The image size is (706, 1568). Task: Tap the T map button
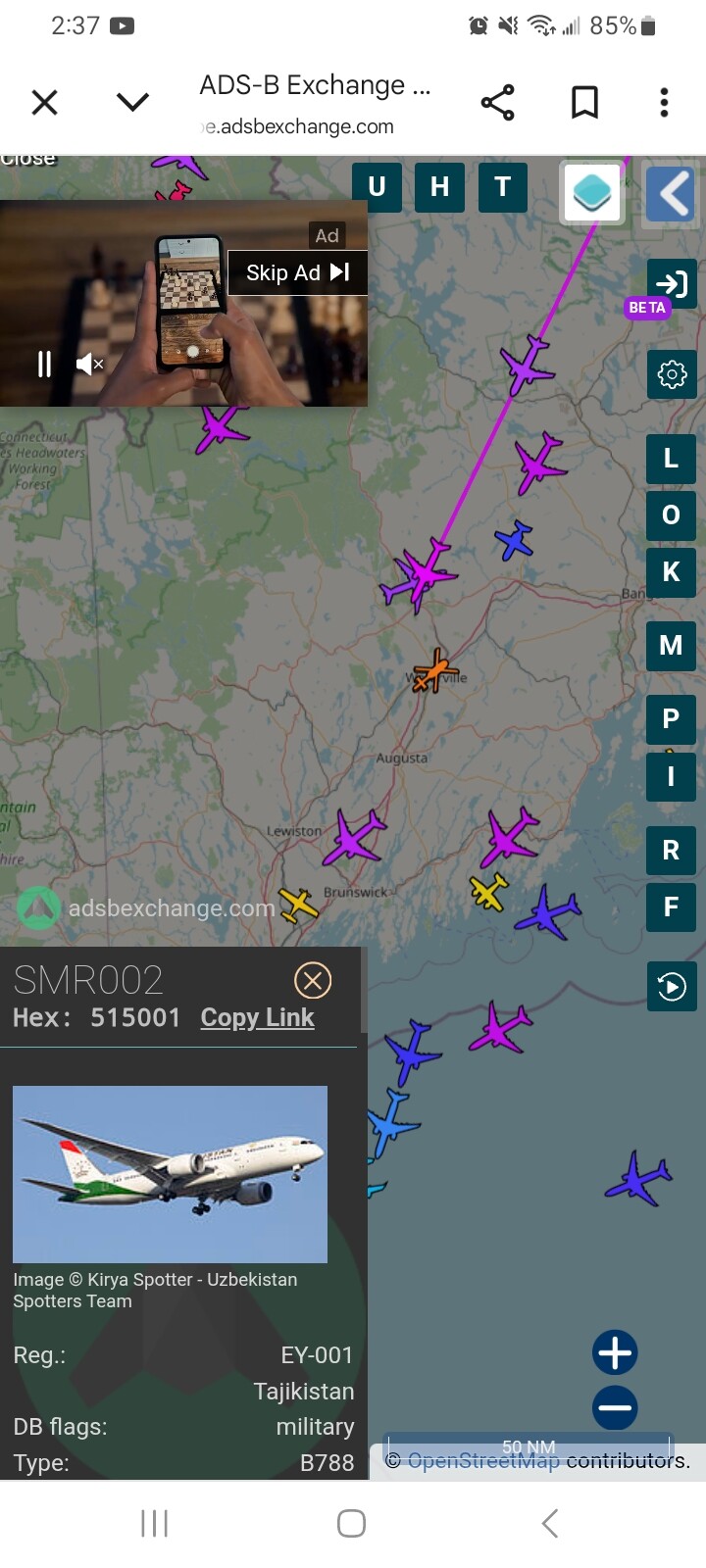[x=503, y=187]
